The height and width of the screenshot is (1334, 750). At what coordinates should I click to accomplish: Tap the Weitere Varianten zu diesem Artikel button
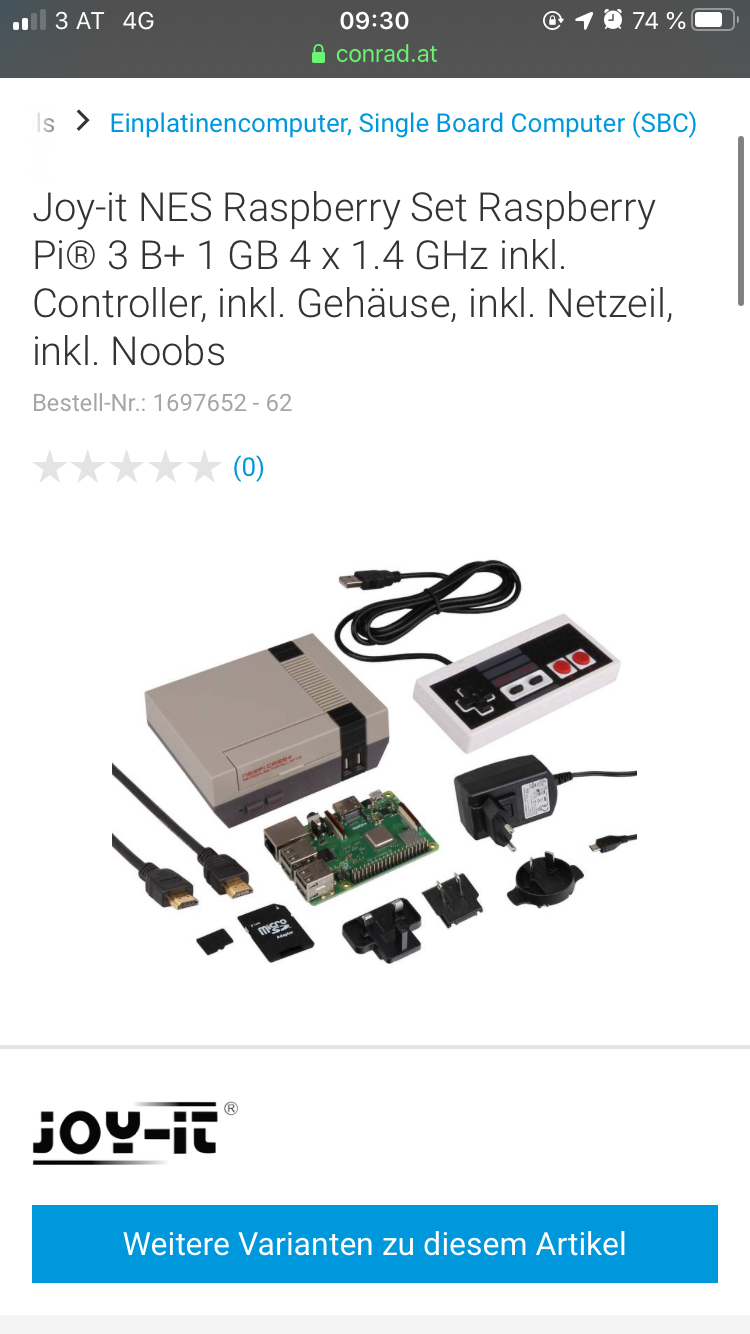(x=375, y=1244)
